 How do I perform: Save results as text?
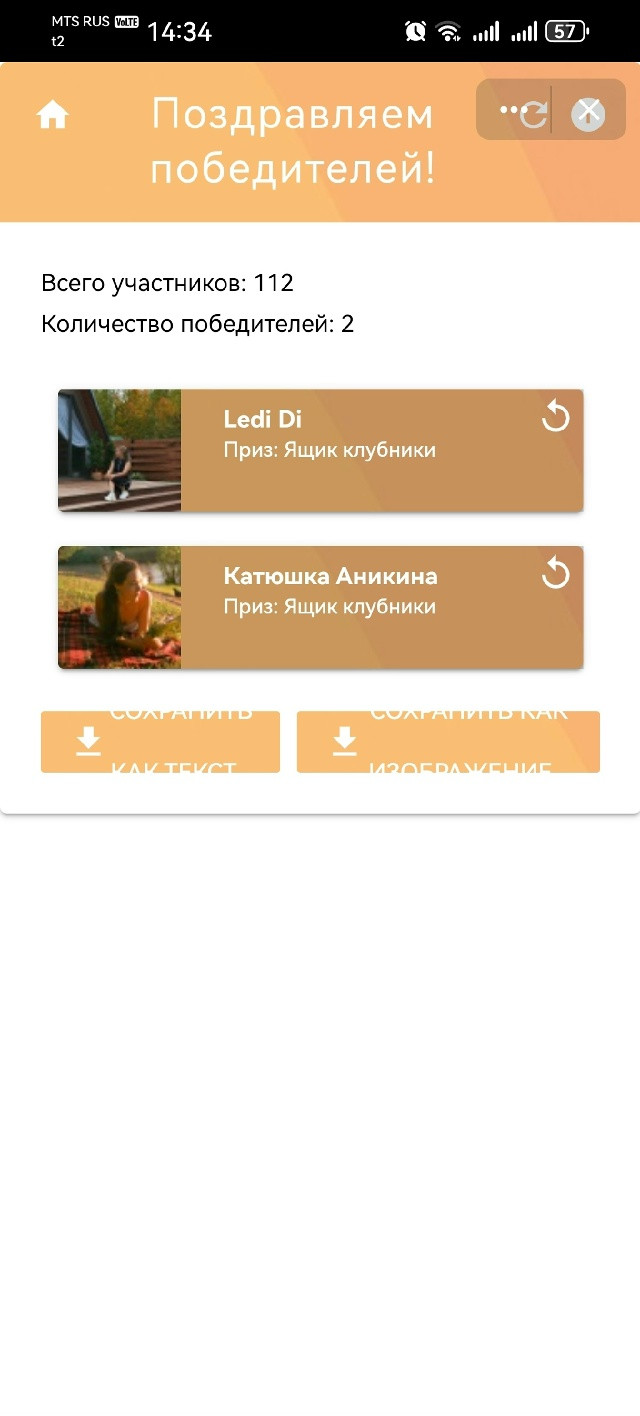(160, 742)
